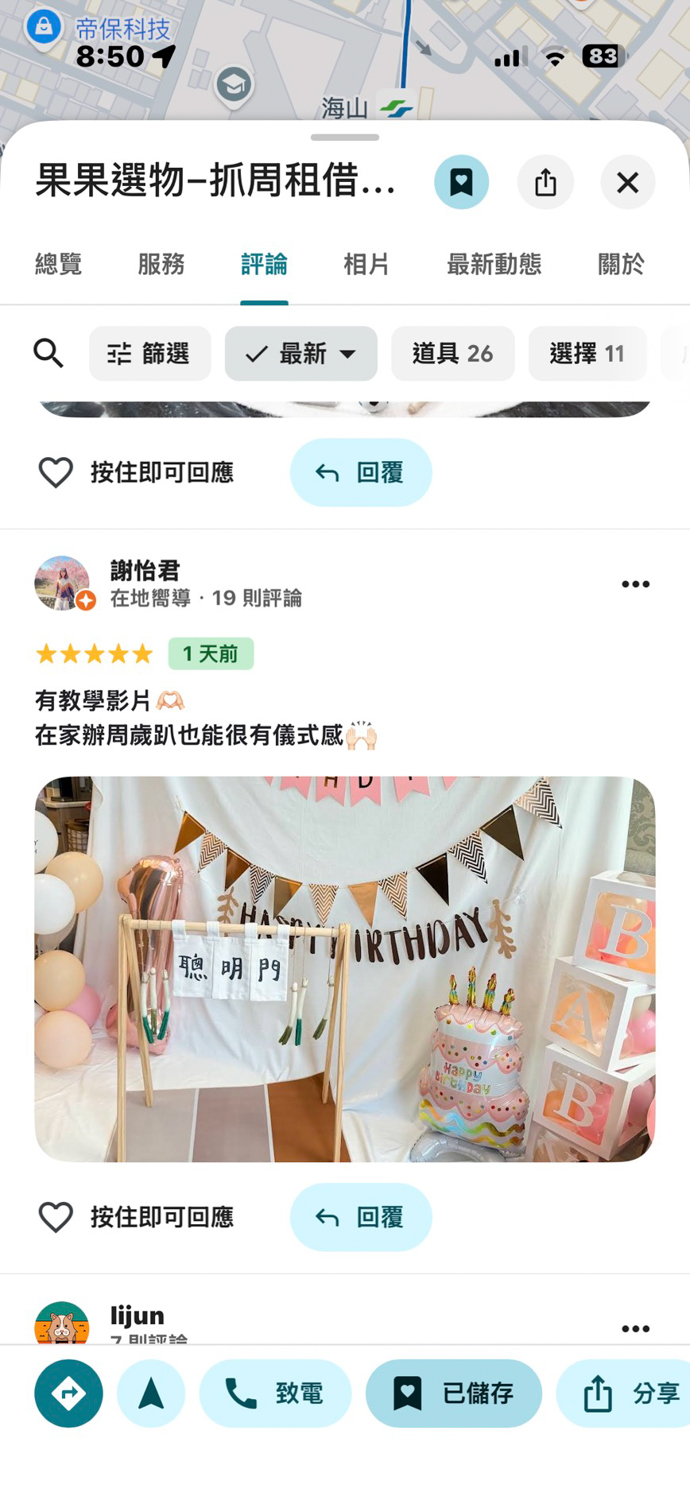Search within reviews

point(48,353)
